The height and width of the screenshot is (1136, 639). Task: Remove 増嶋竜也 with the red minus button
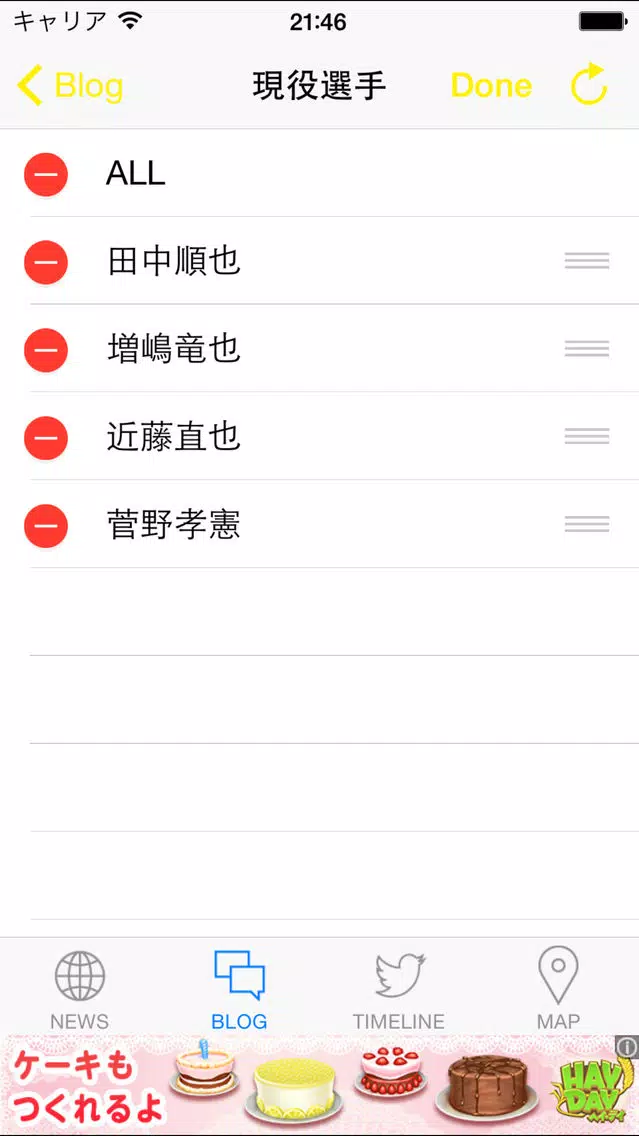pos(46,349)
